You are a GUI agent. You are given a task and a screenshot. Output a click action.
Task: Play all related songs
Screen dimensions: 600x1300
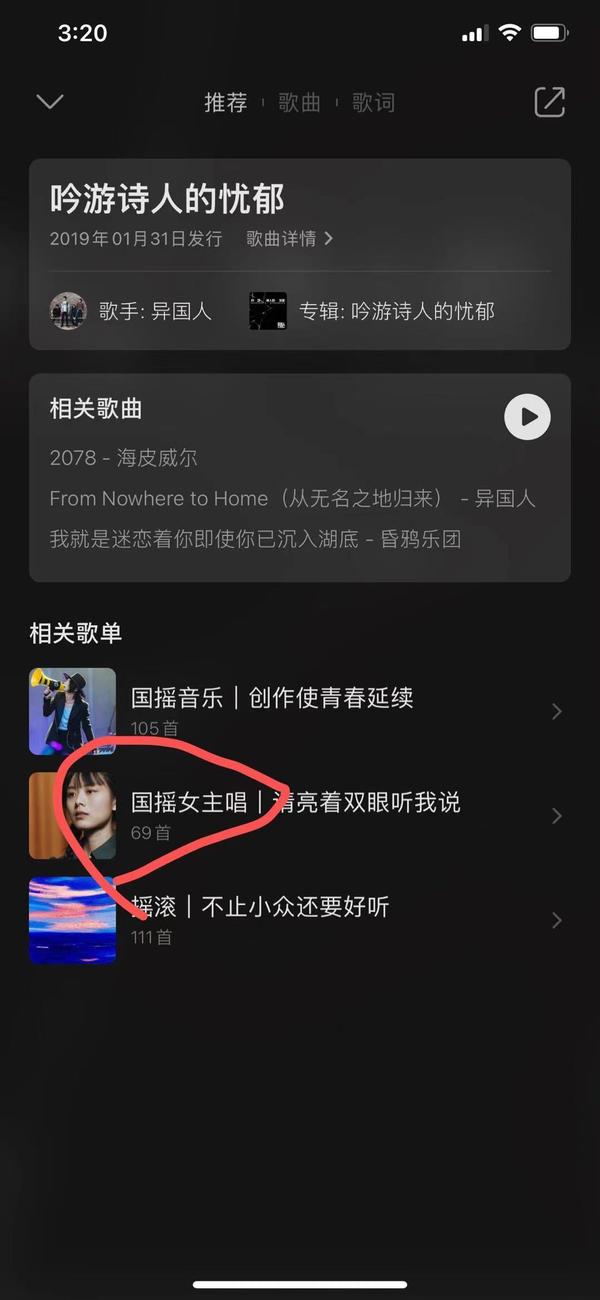tap(527, 416)
